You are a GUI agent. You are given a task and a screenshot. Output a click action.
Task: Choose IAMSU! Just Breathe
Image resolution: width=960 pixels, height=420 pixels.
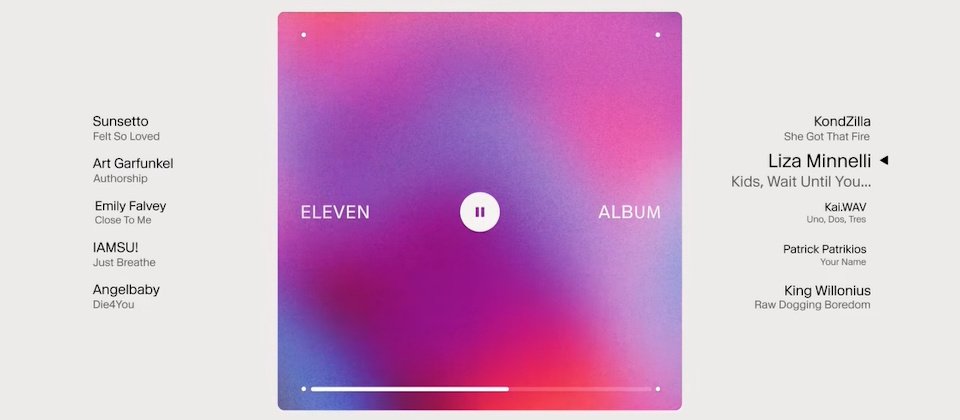(x=124, y=254)
